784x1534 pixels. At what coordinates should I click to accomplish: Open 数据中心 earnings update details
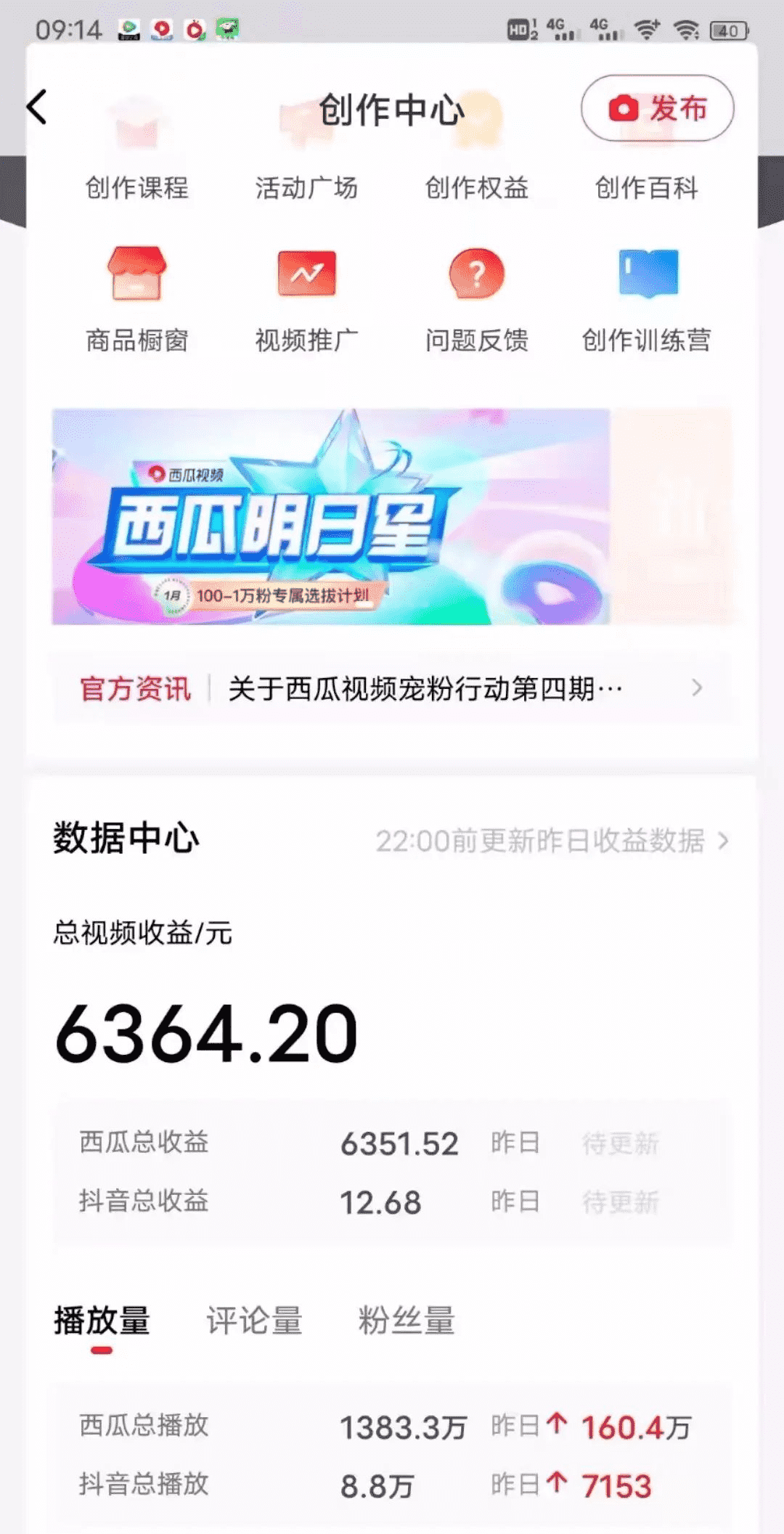(552, 841)
